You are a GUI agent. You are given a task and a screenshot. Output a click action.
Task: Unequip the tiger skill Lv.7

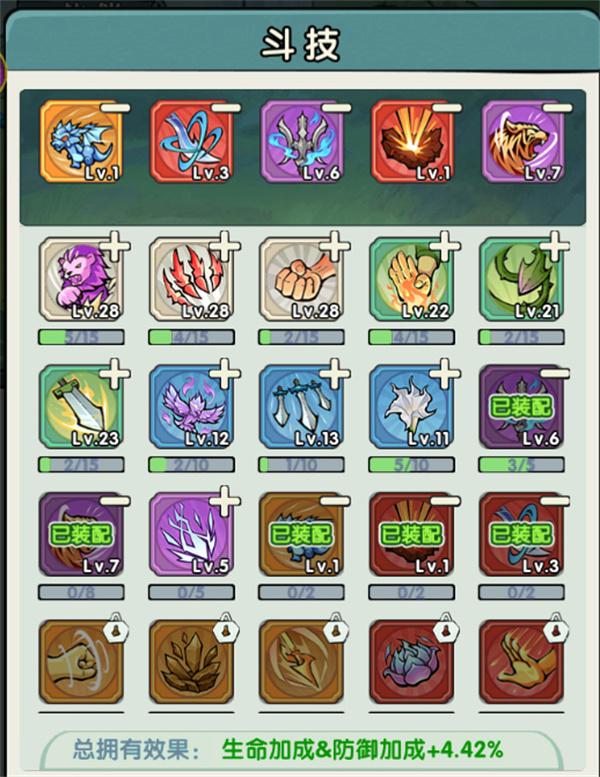tap(556, 107)
